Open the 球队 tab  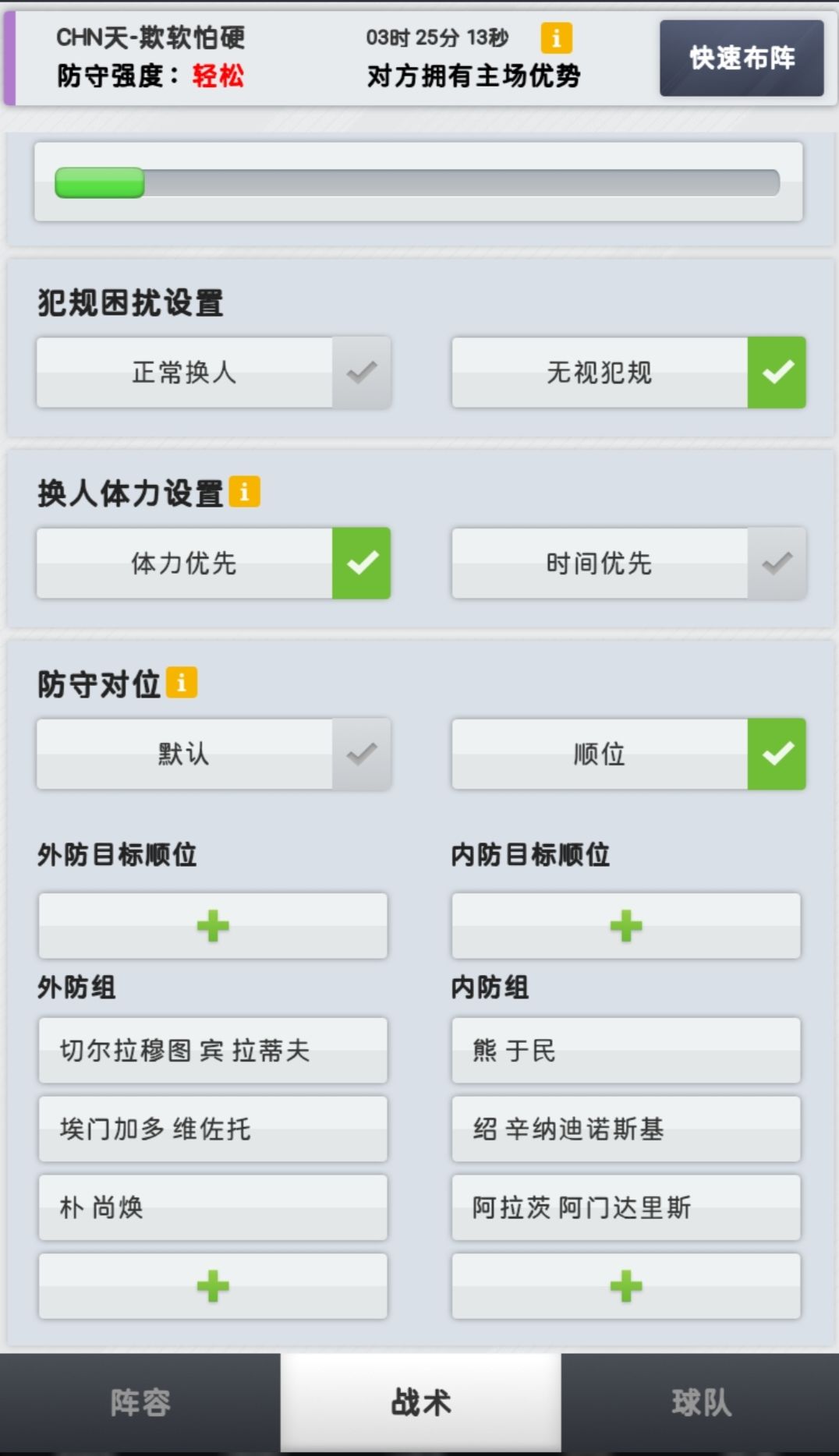tap(700, 1401)
